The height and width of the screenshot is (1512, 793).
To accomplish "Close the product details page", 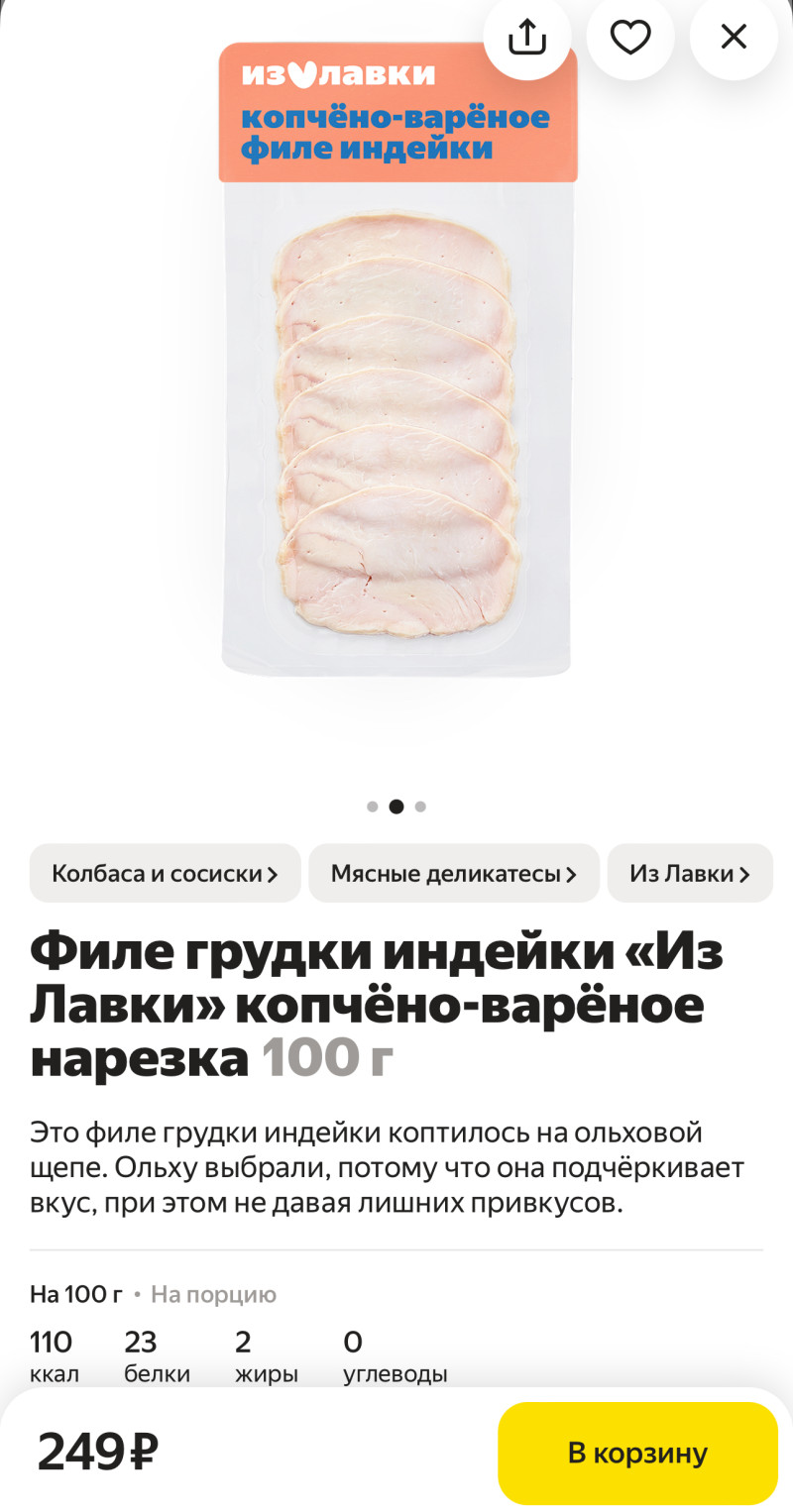I will (x=733, y=38).
